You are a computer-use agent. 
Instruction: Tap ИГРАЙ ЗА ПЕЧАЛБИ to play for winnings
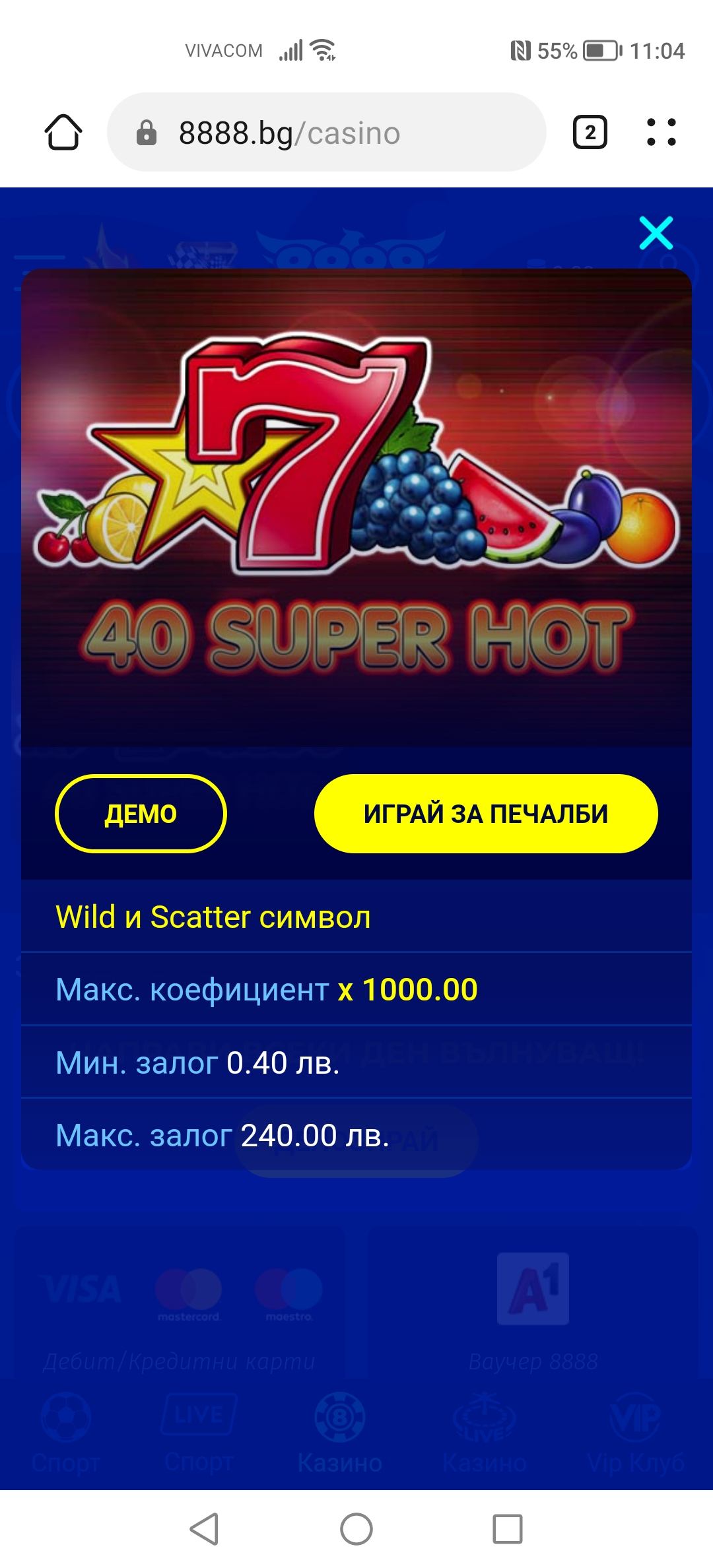[486, 813]
